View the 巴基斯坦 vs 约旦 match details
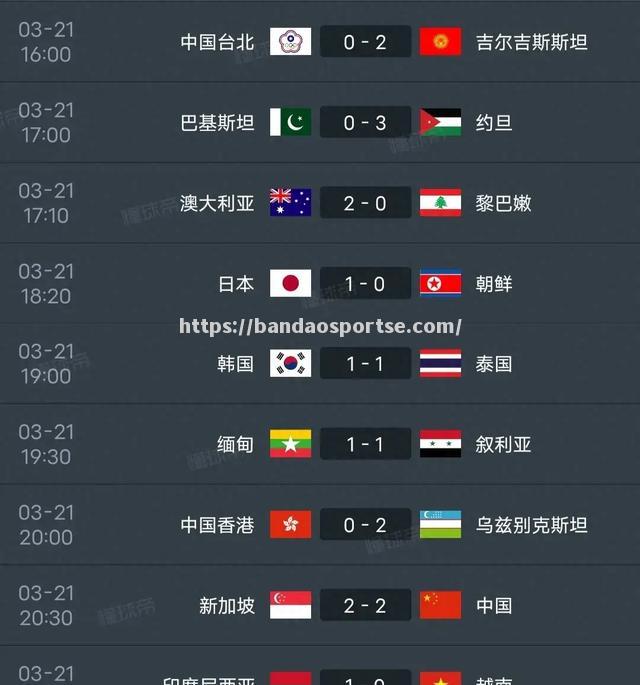The height and width of the screenshot is (685, 640). tap(365, 123)
